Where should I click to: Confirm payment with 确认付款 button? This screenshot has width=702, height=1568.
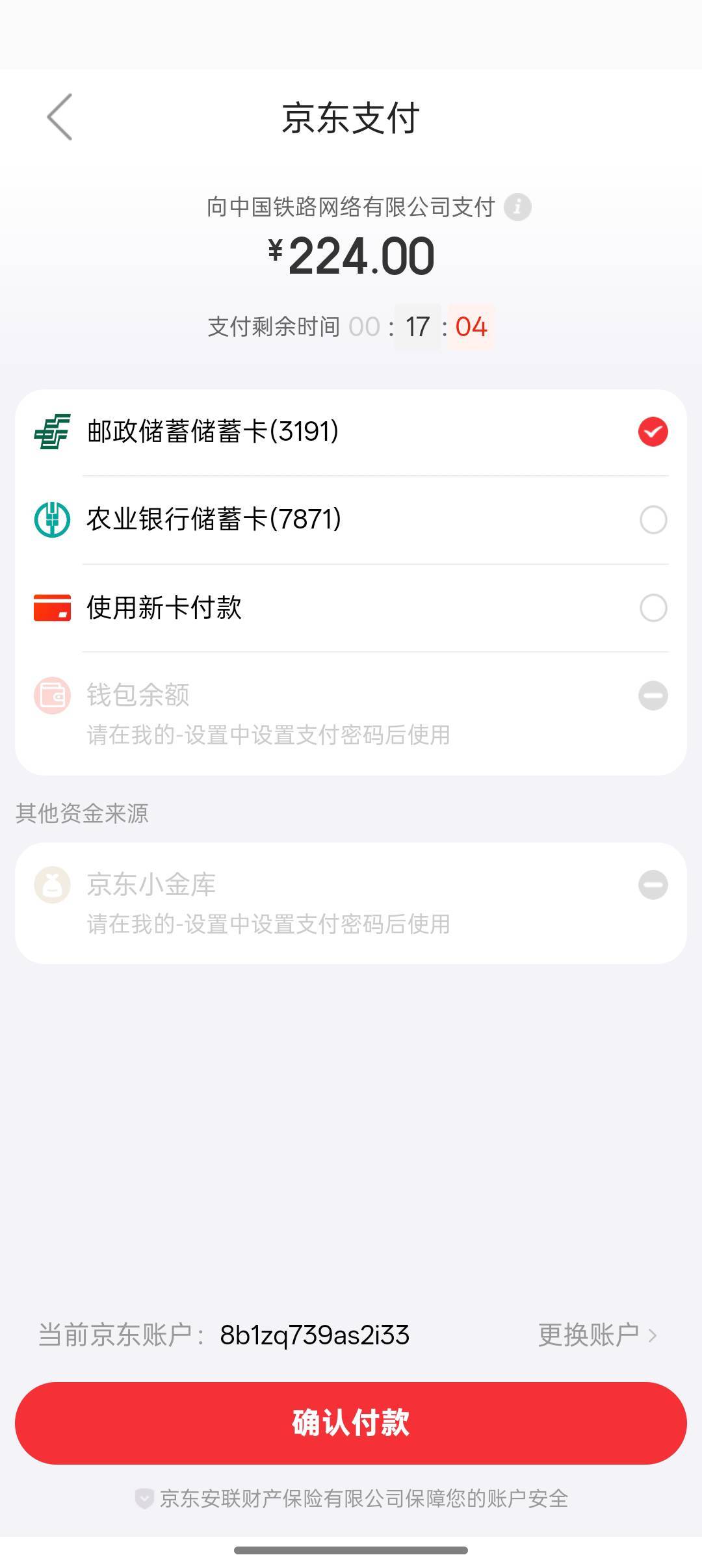point(351,1423)
